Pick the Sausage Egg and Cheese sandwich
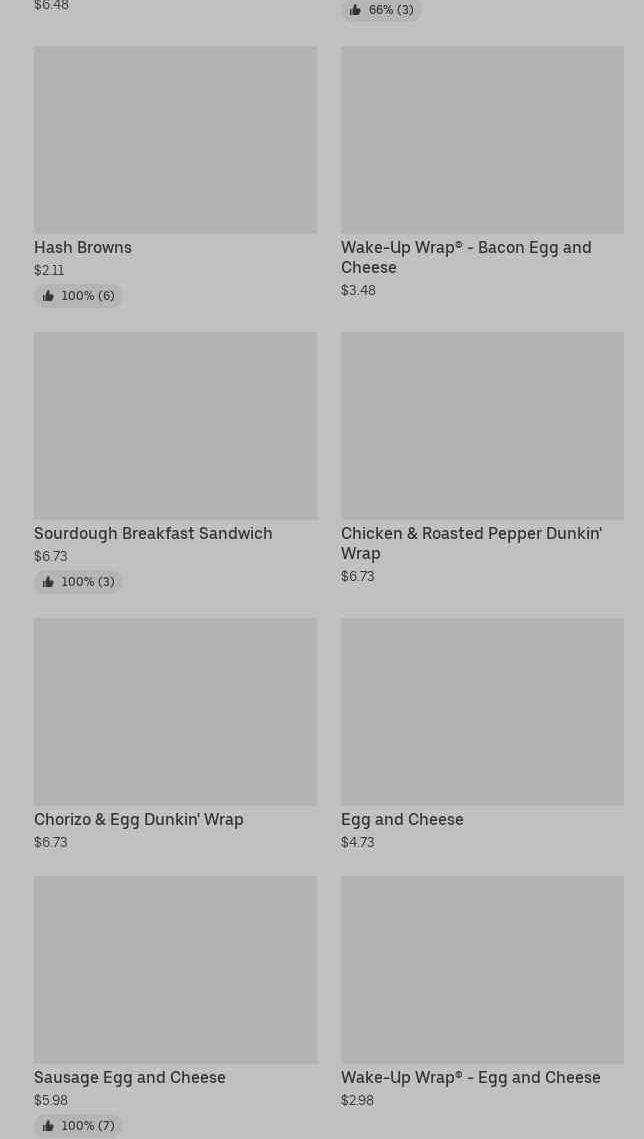This screenshot has width=644, height=1139. click(175, 970)
